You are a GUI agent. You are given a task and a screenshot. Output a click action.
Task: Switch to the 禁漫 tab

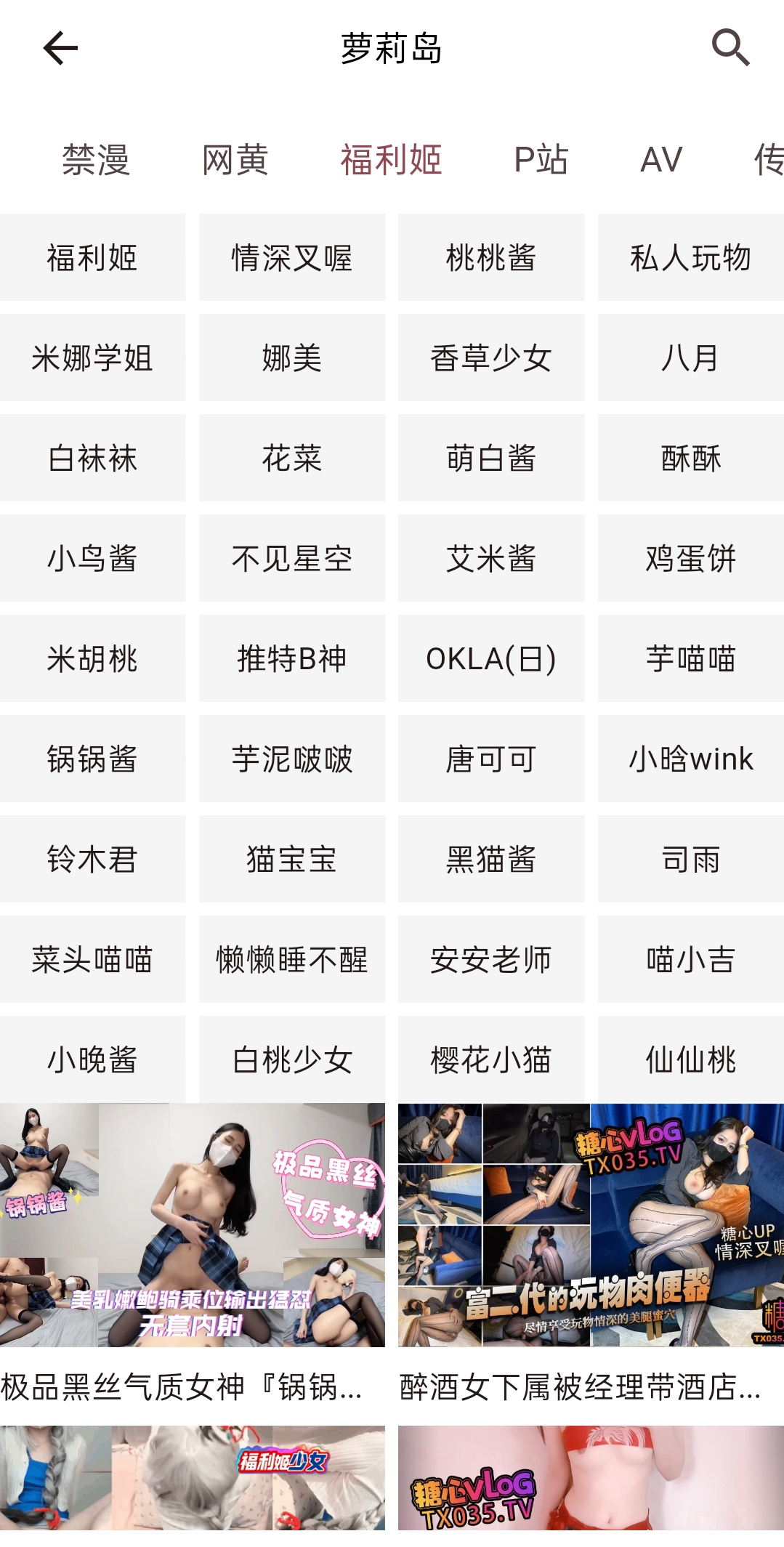[95, 160]
